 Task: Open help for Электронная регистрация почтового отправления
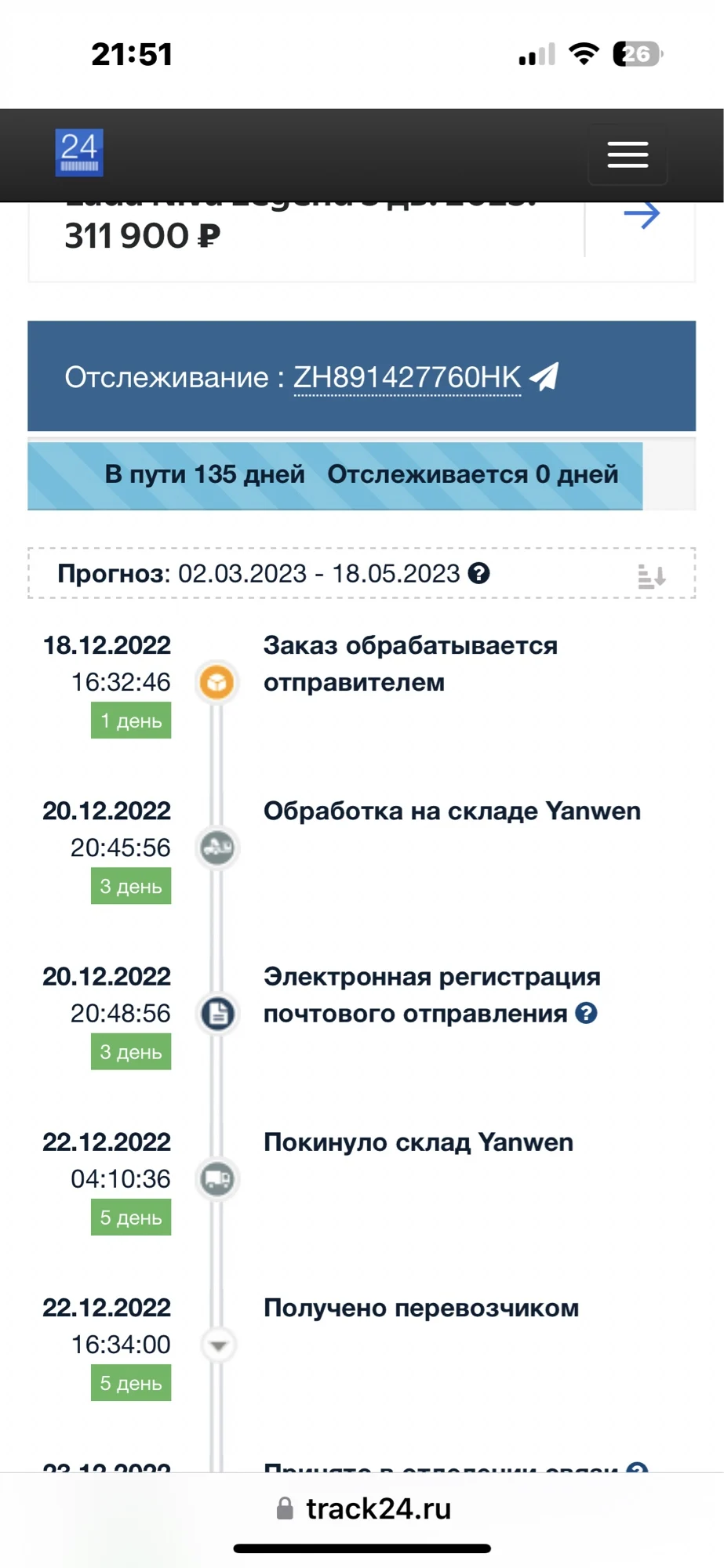pyautogui.click(x=586, y=1013)
